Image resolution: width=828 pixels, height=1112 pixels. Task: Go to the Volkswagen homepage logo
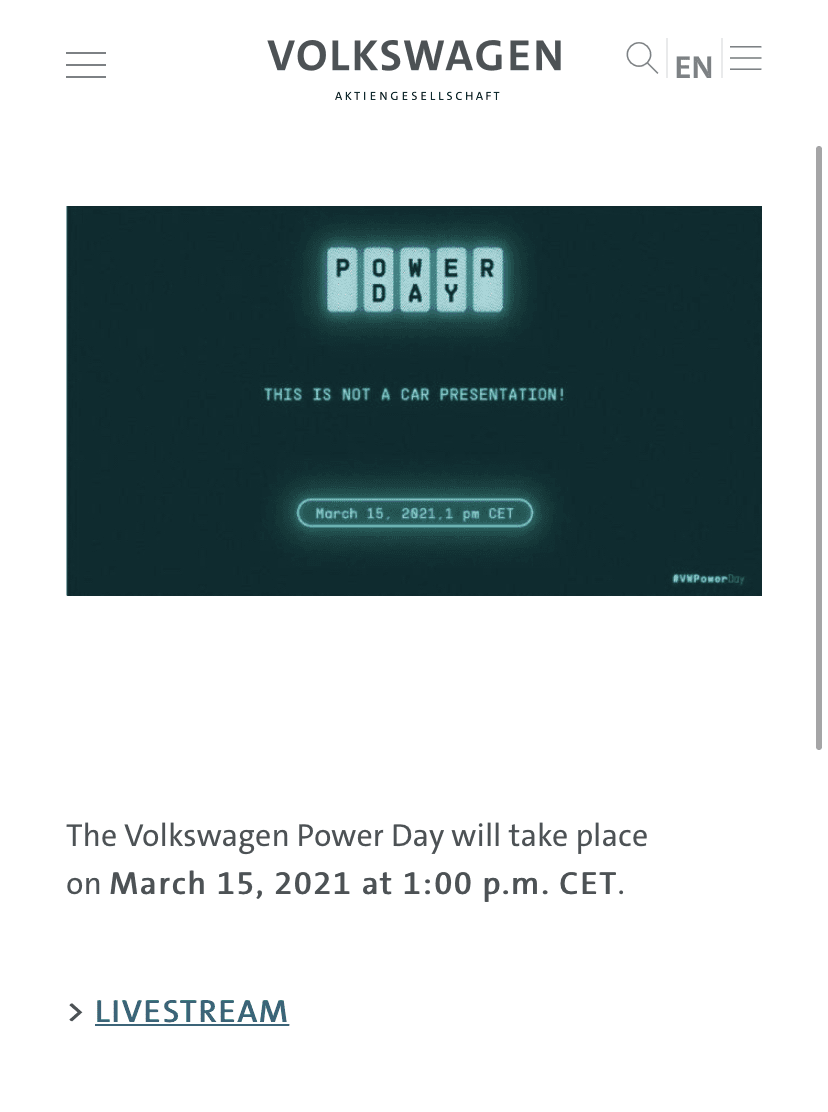(414, 67)
